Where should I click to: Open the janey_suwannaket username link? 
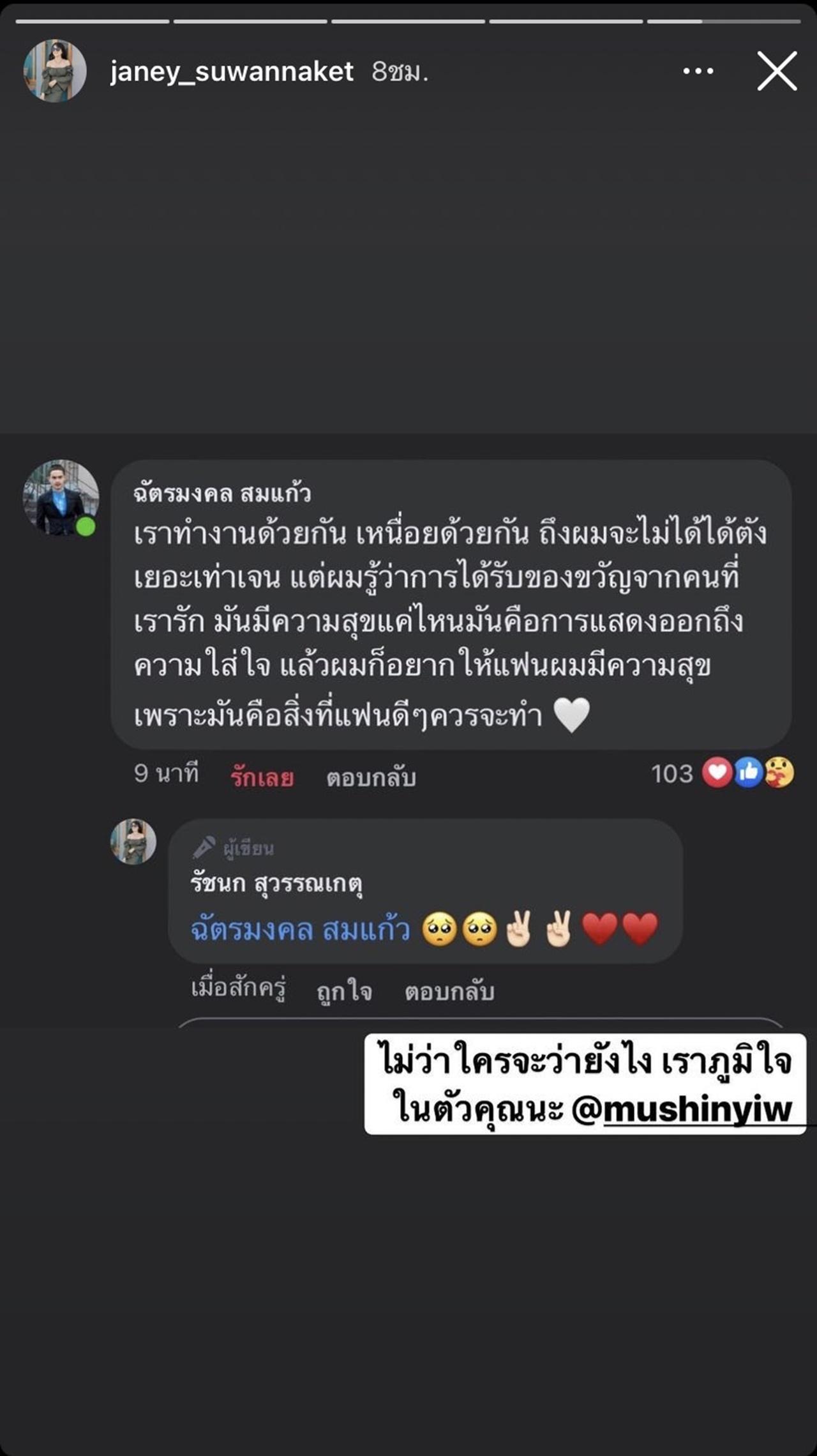[x=231, y=72]
